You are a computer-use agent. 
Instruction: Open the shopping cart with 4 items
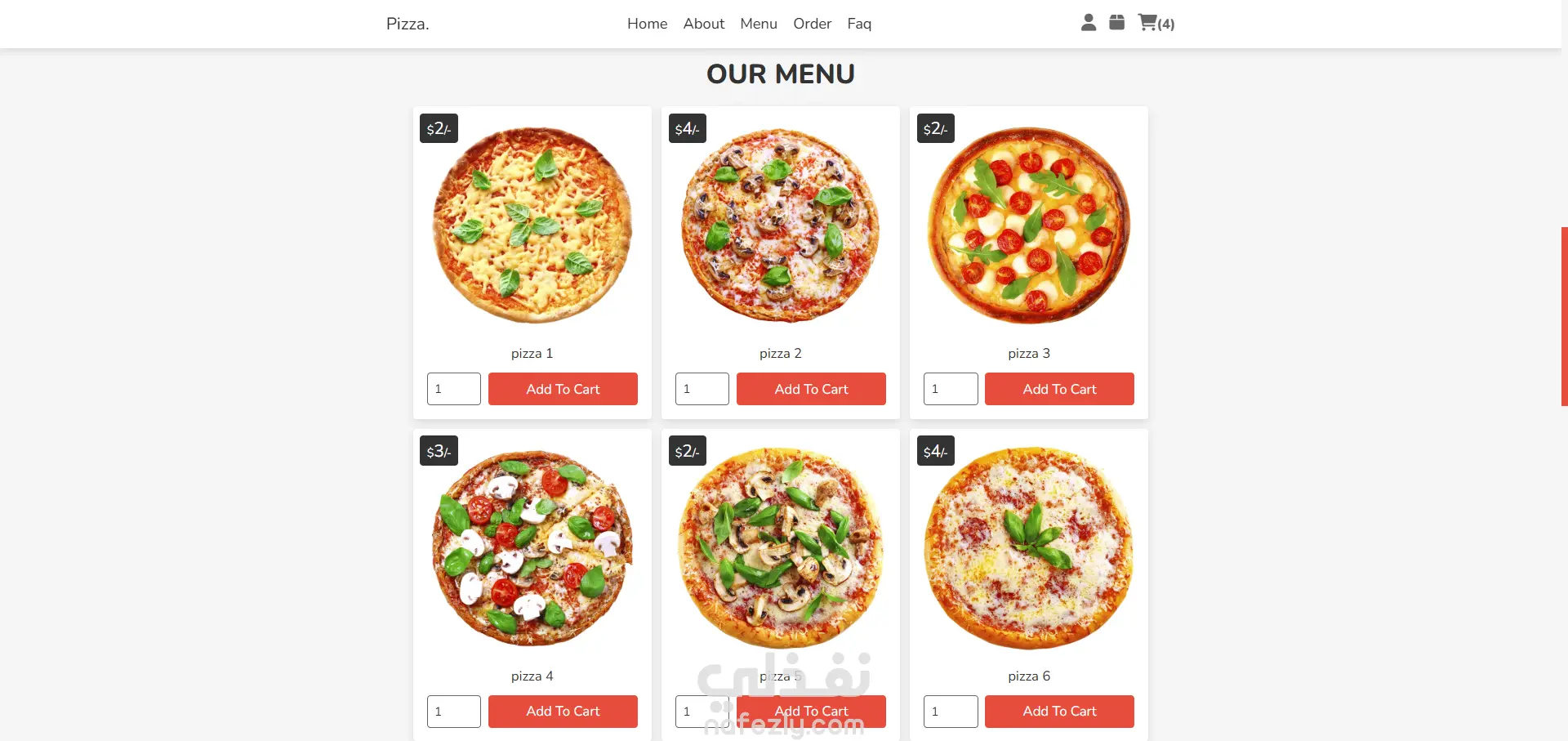(1155, 23)
